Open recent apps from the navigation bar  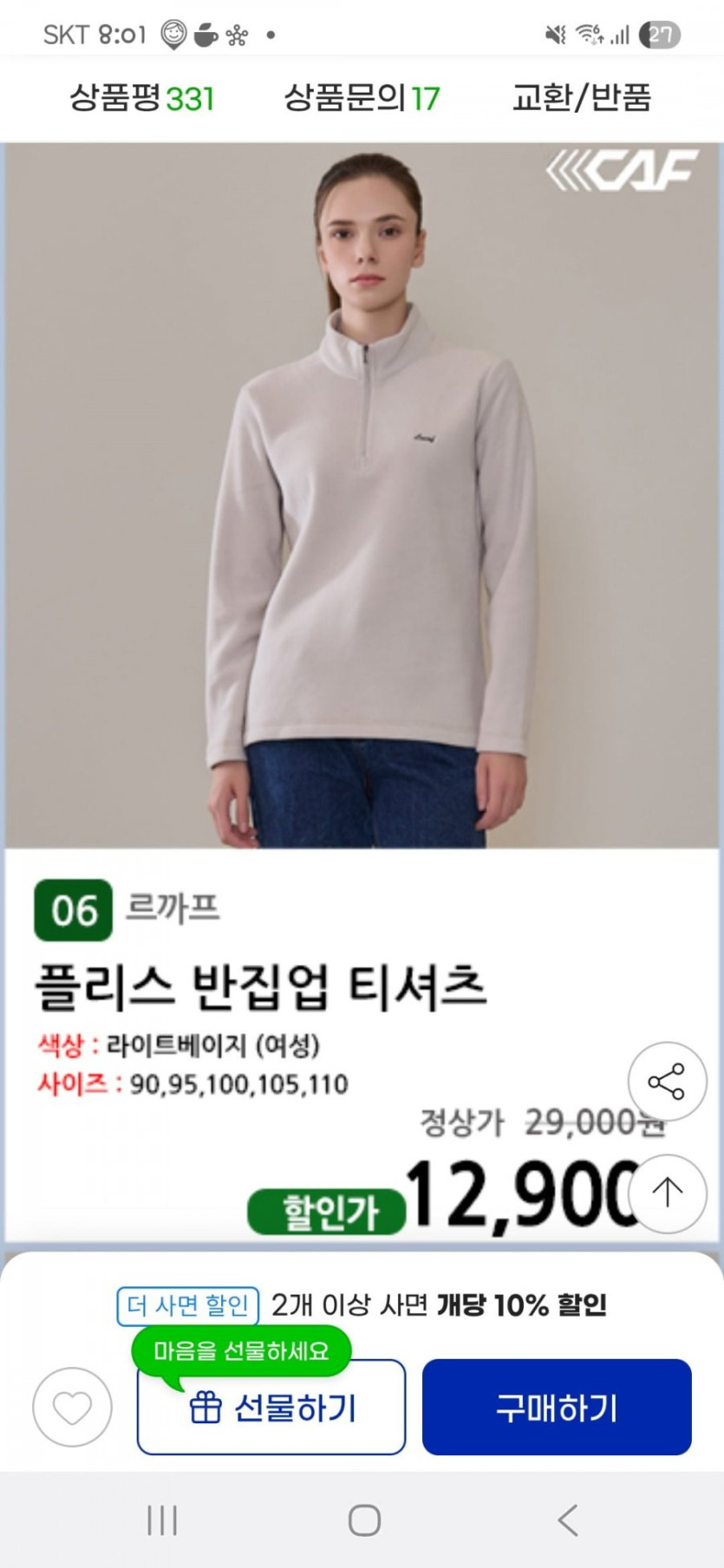click(162, 1519)
